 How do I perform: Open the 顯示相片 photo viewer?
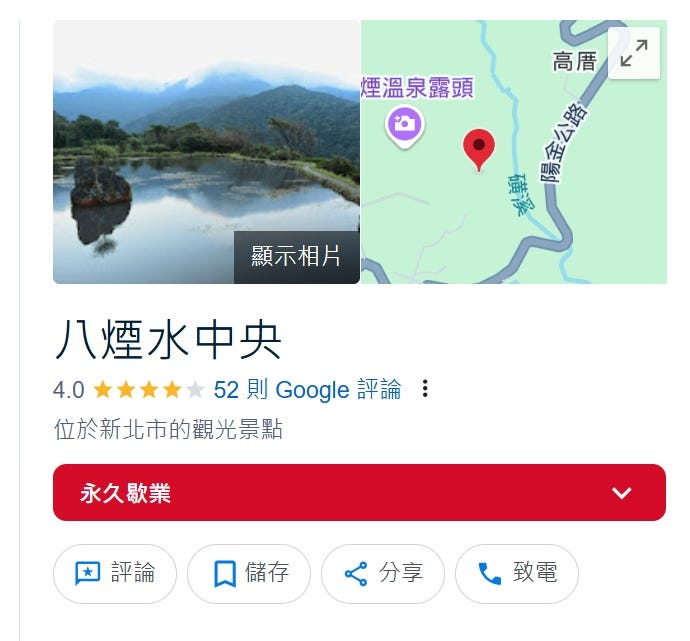coord(296,256)
